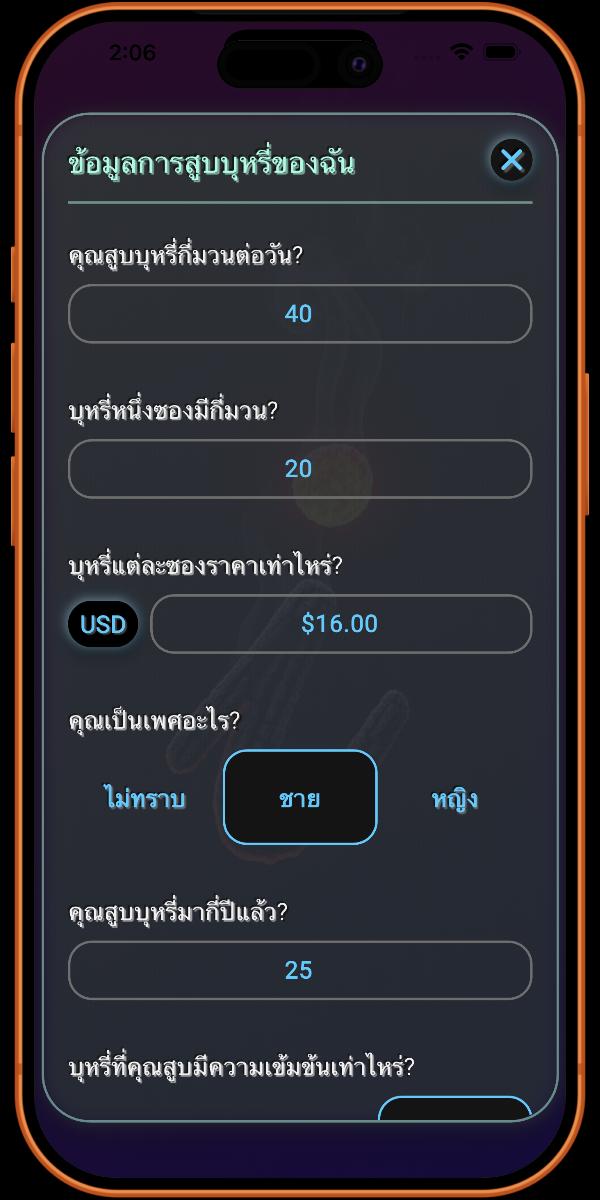Edit the pack price field showing $16.00

click(340, 624)
